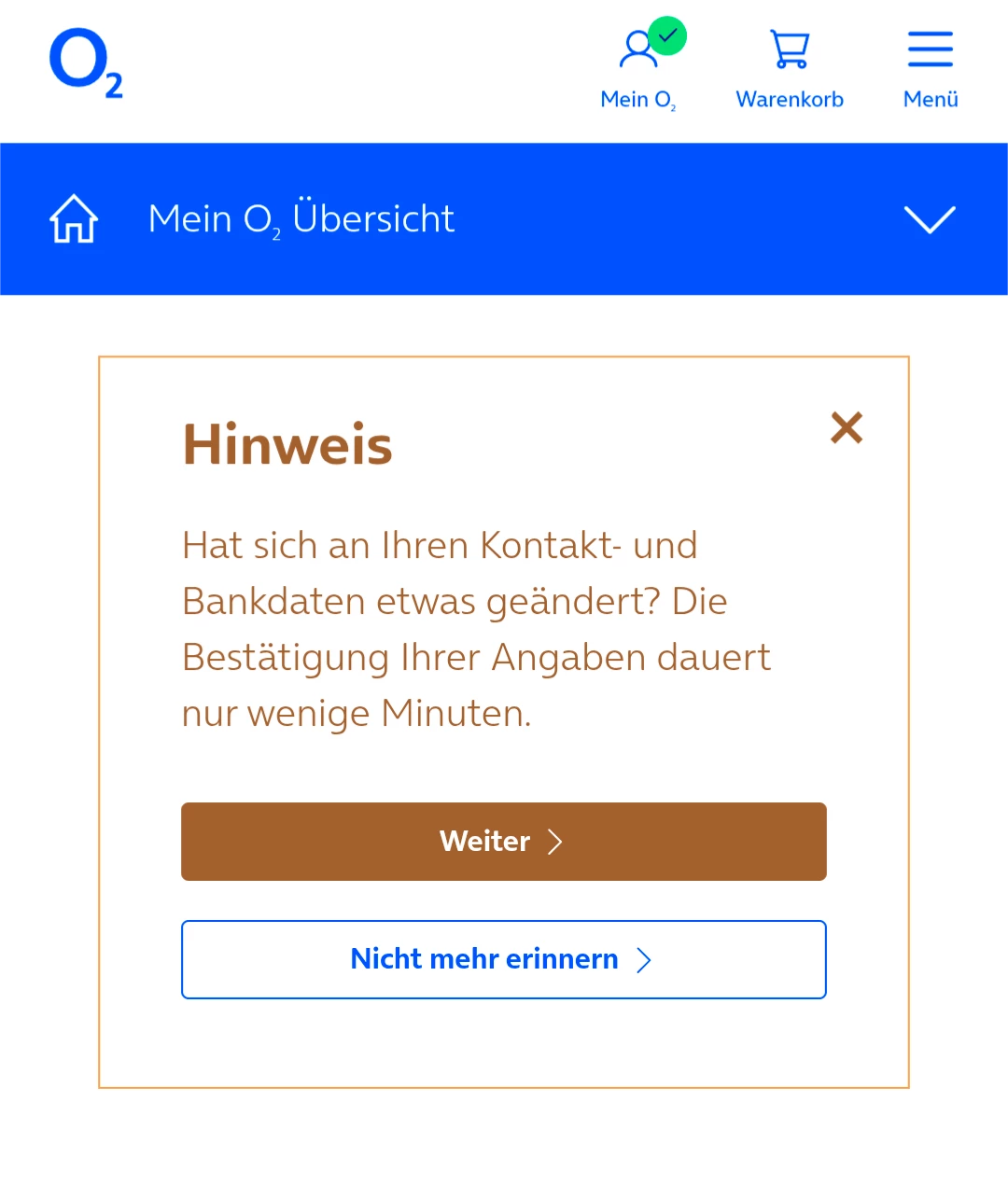Open the Warenkorb shopping cart
The height and width of the screenshot is (1199, 1008).
(x=790, y=67)
